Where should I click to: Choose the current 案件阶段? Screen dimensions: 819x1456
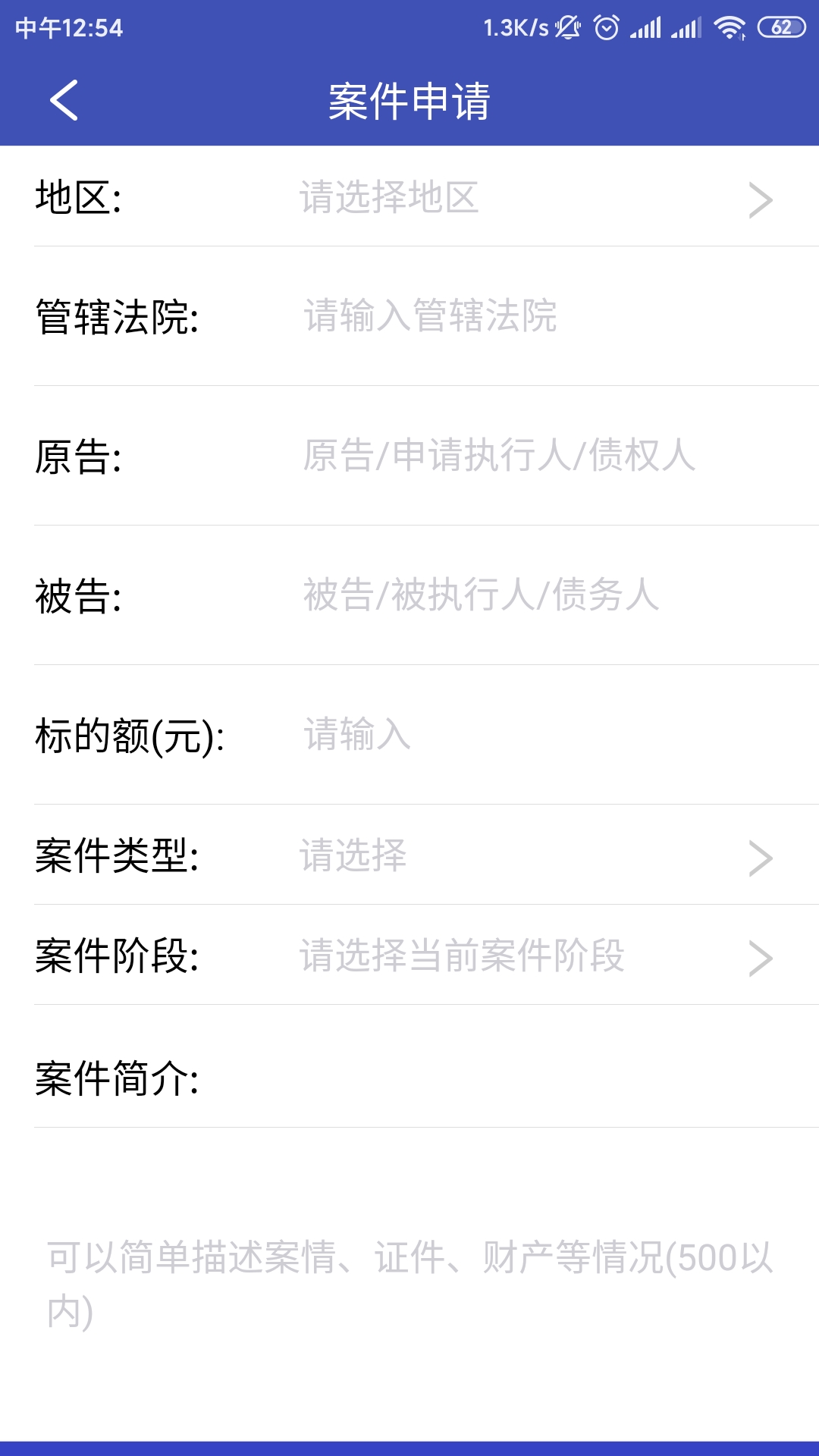tap(531, 956)
